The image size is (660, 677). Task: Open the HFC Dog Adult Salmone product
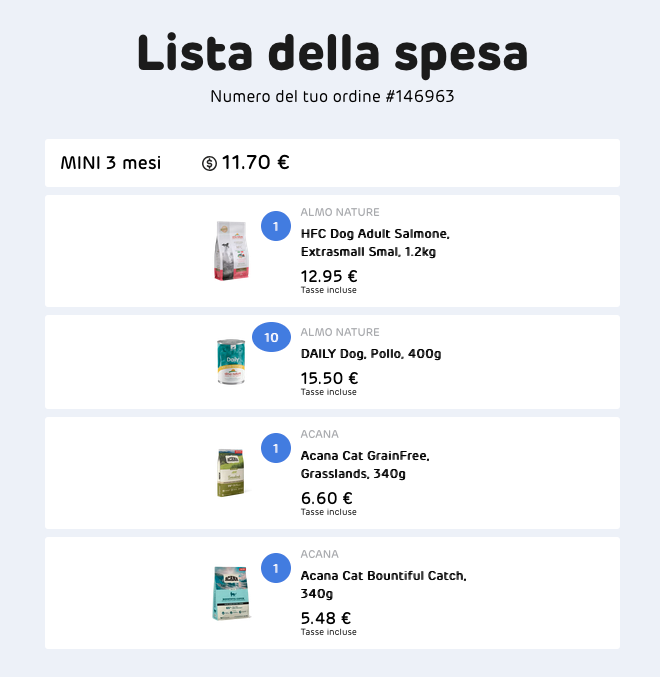pos(375,242)
